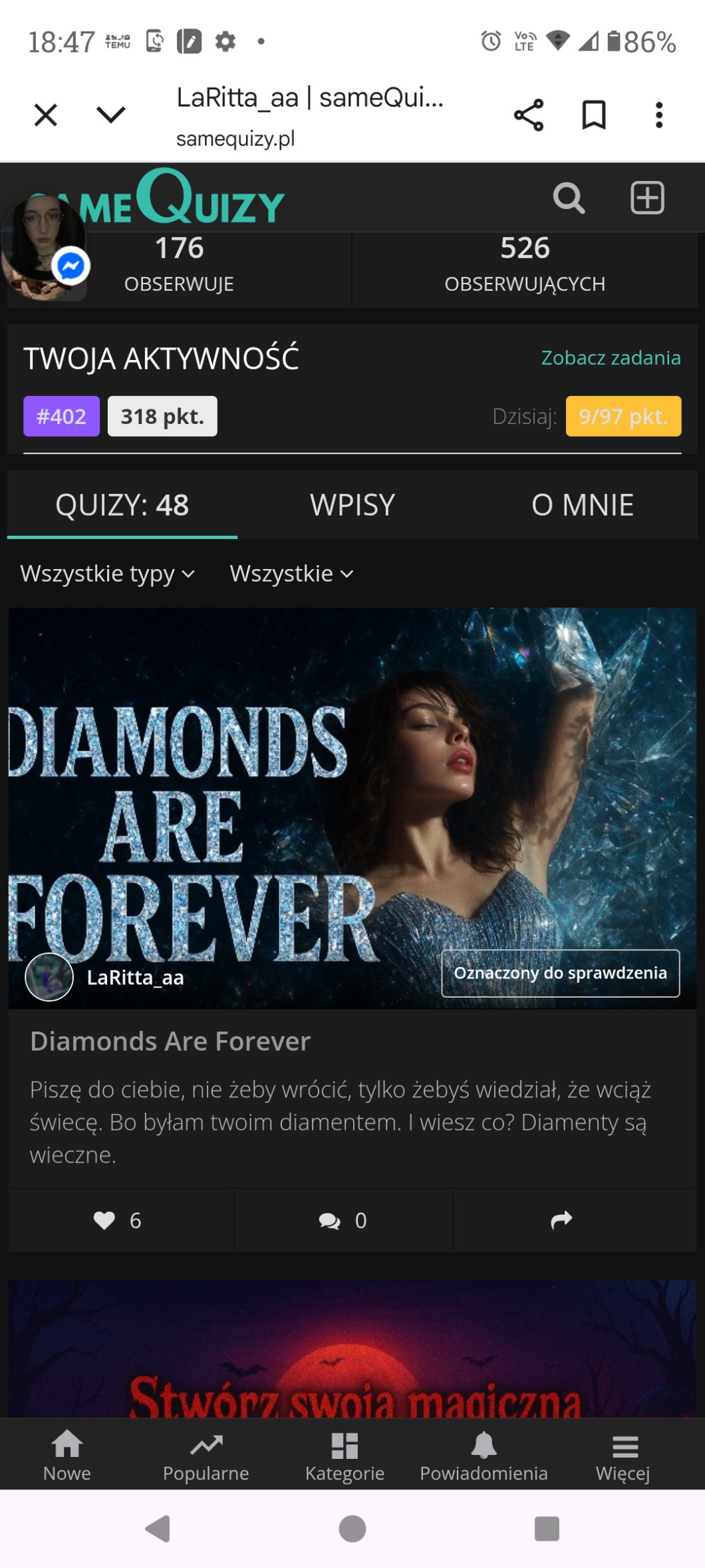This screenshot has width=705, height=1568.
Task: Open Zobacz zadania link
Action: click(x=610, y=358)
